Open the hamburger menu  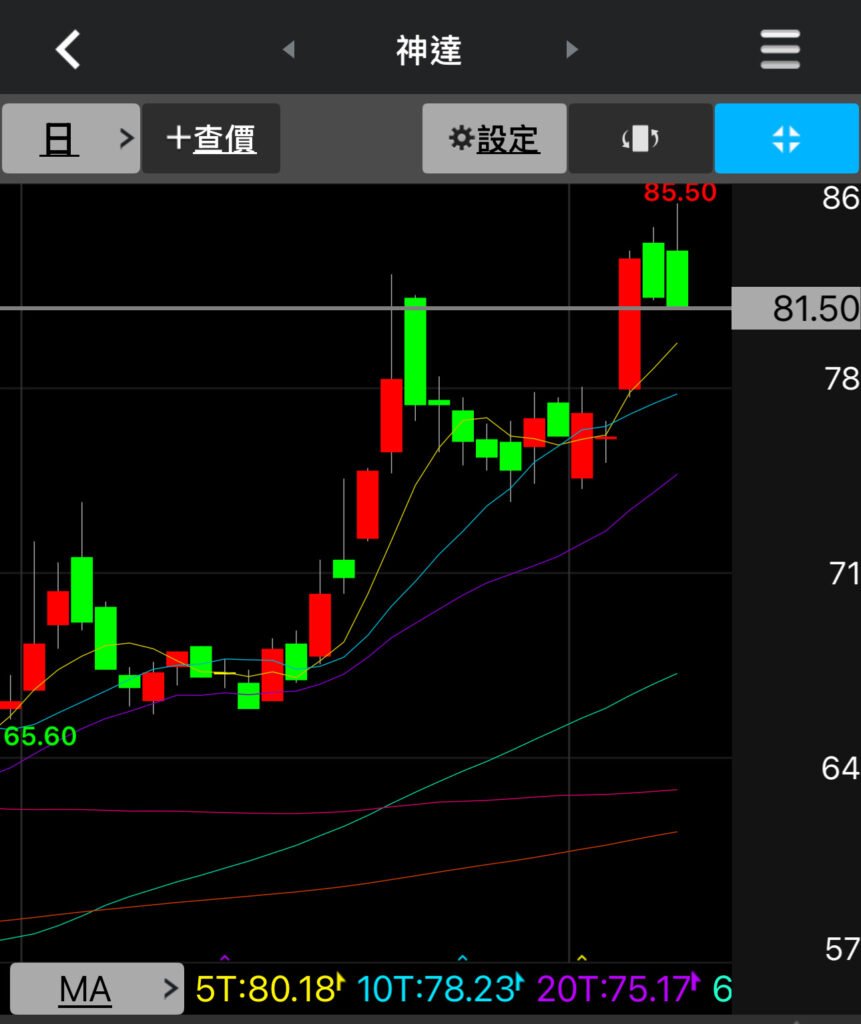coord(780,49)
